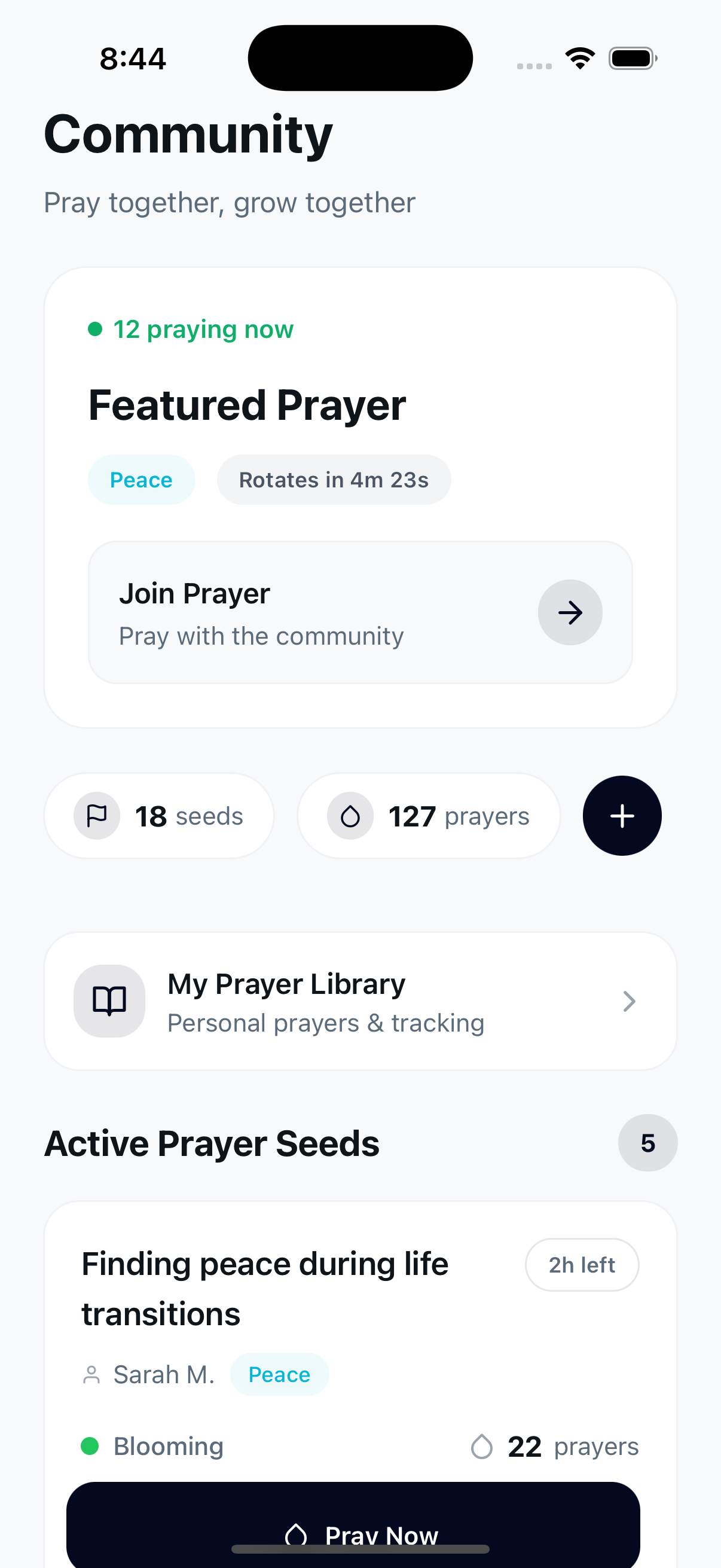Image resolution: width=721 pixels, height=1568 pixels.
Task: Tap the plus icon to add new prayer
Action: click(621, 816)
